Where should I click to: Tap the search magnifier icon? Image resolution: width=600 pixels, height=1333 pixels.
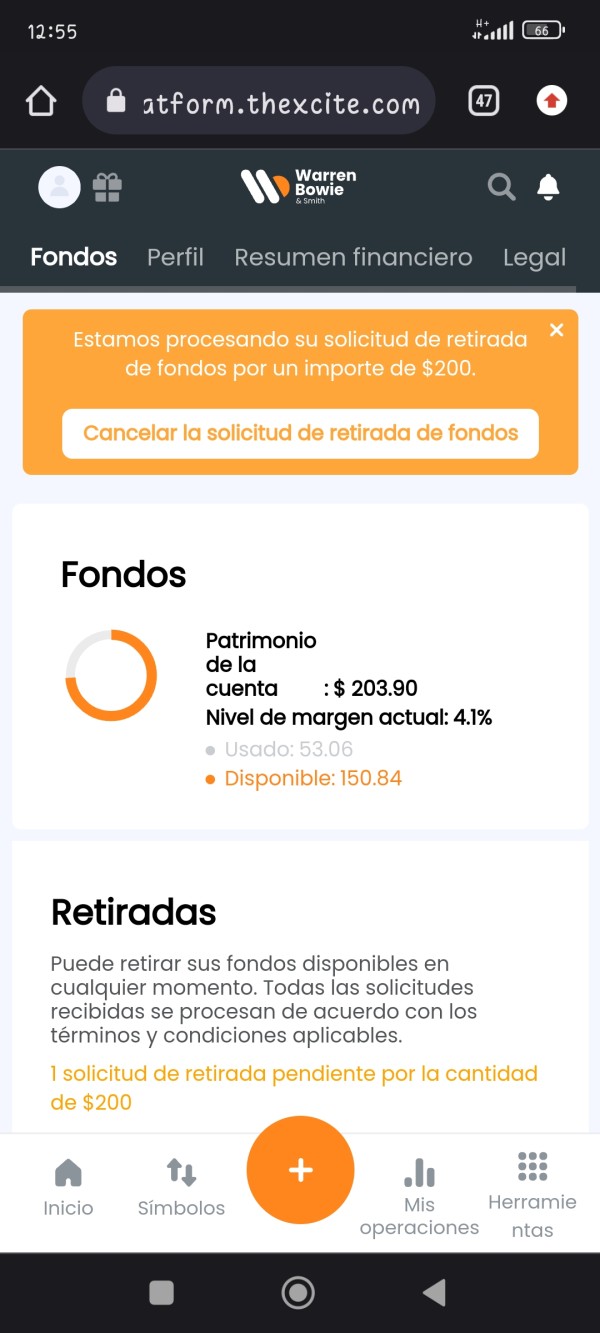coord(501,186)
